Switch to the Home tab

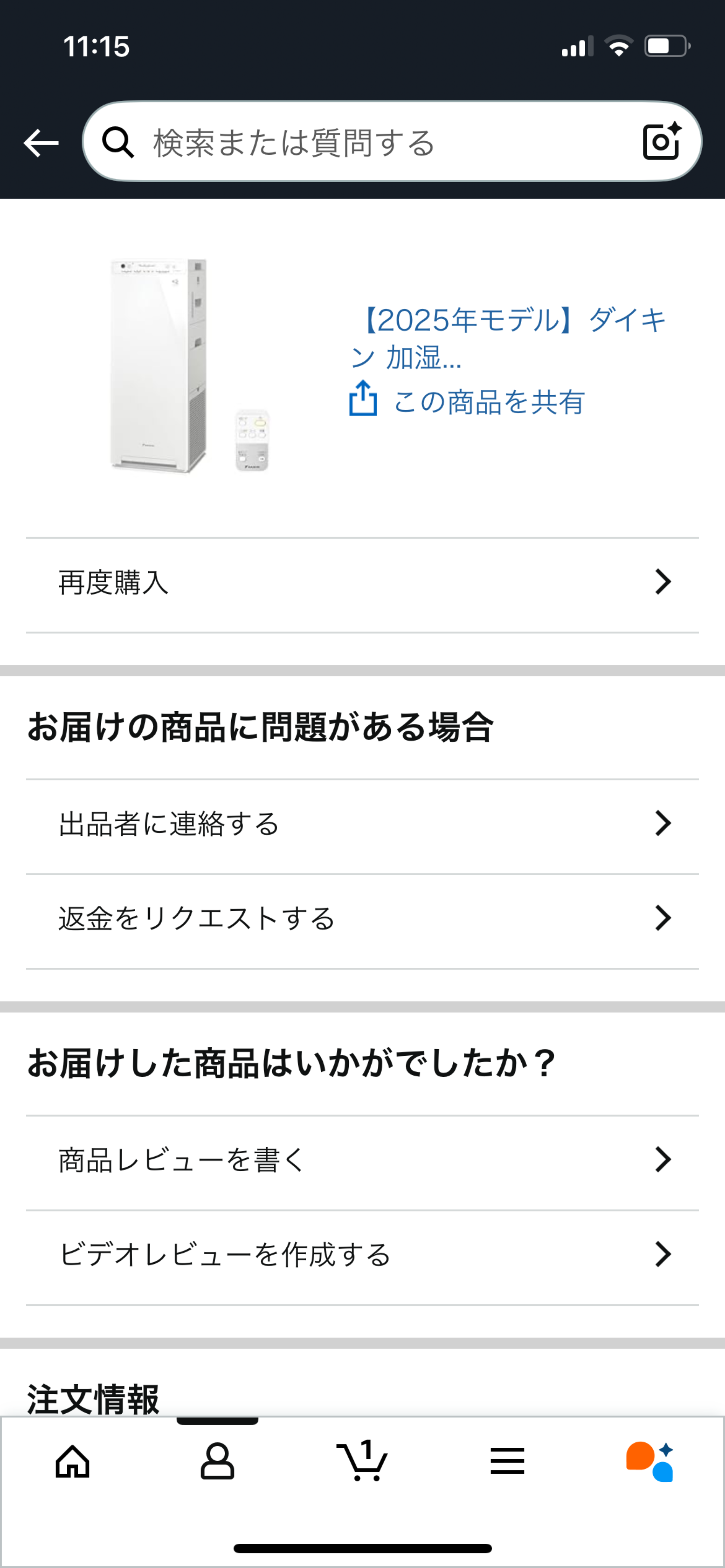point(72,1461)
